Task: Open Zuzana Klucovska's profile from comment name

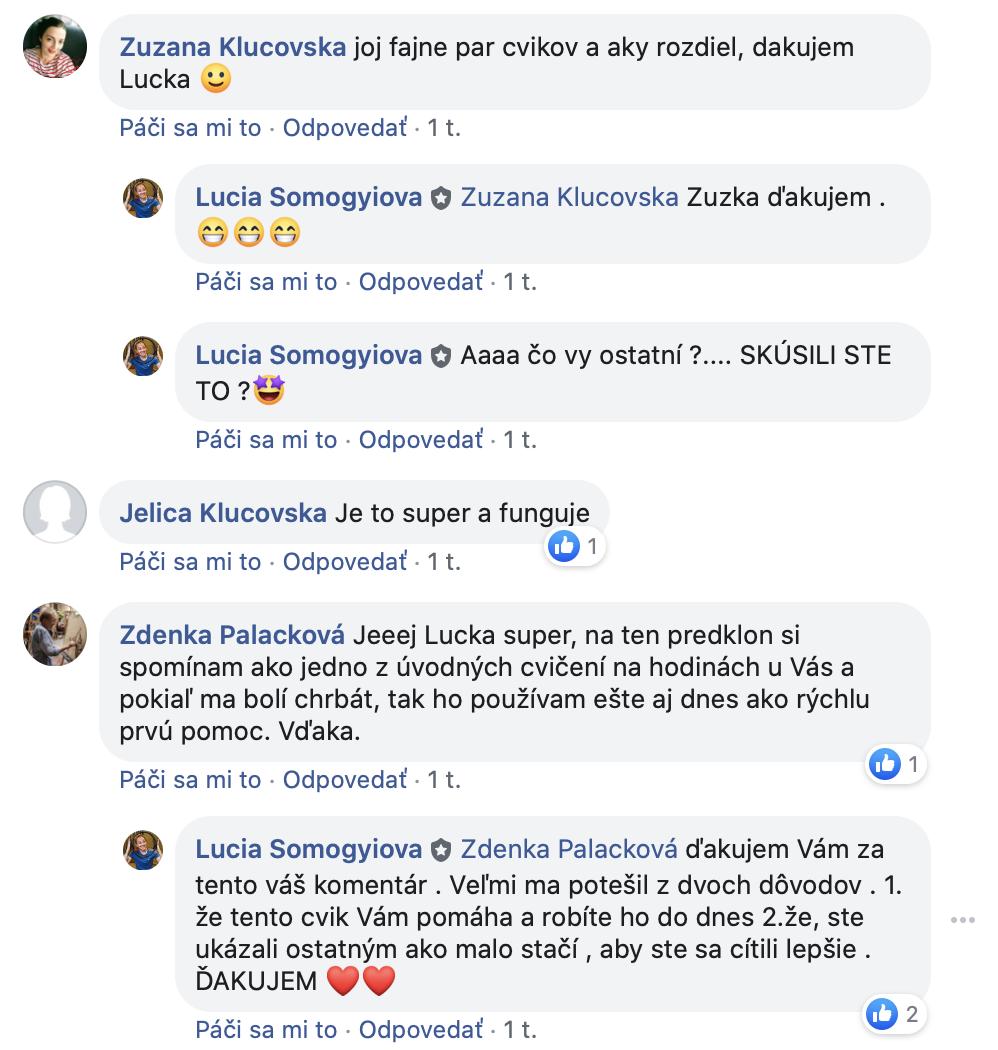Action: [233, 47]
